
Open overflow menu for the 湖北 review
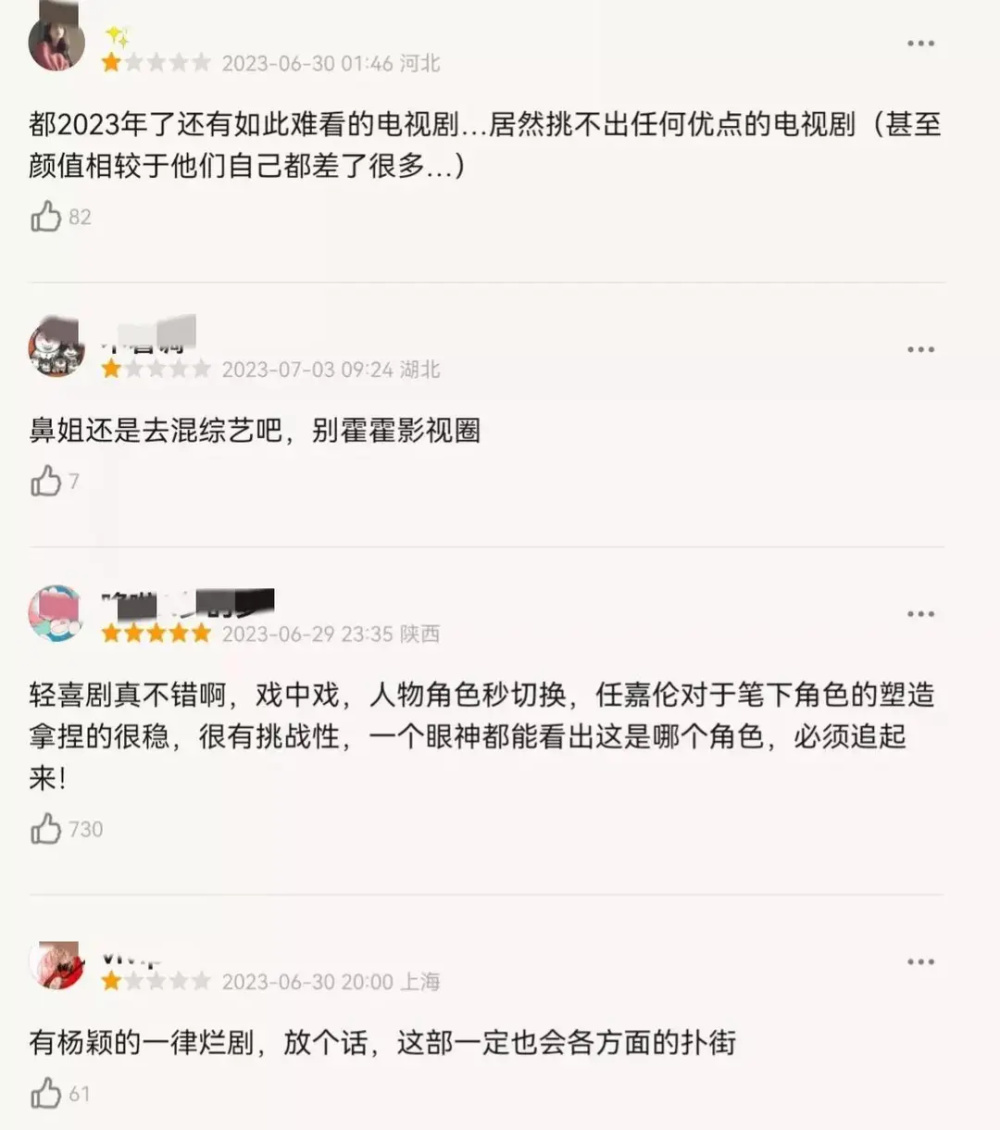tap(920, 349)
